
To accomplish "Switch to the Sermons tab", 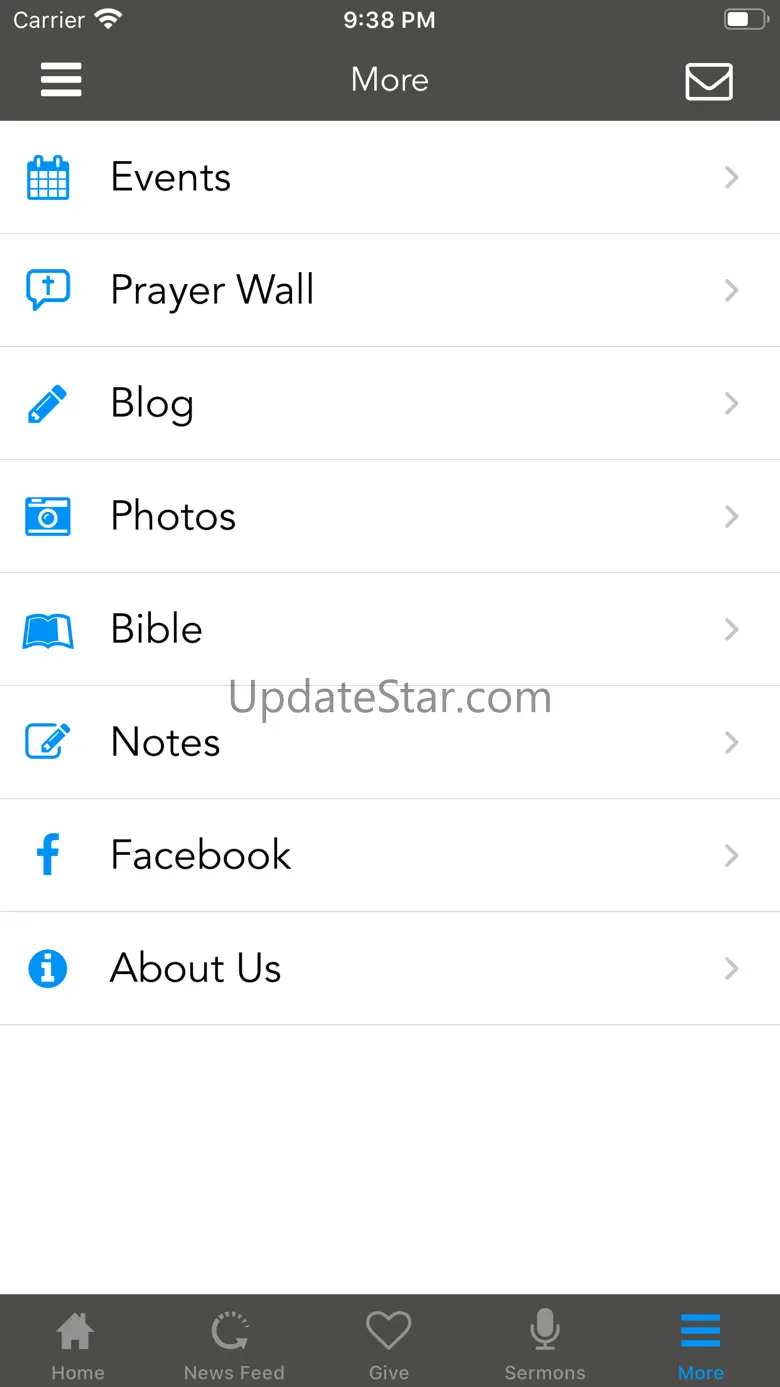I will [x=545, y=1345].
